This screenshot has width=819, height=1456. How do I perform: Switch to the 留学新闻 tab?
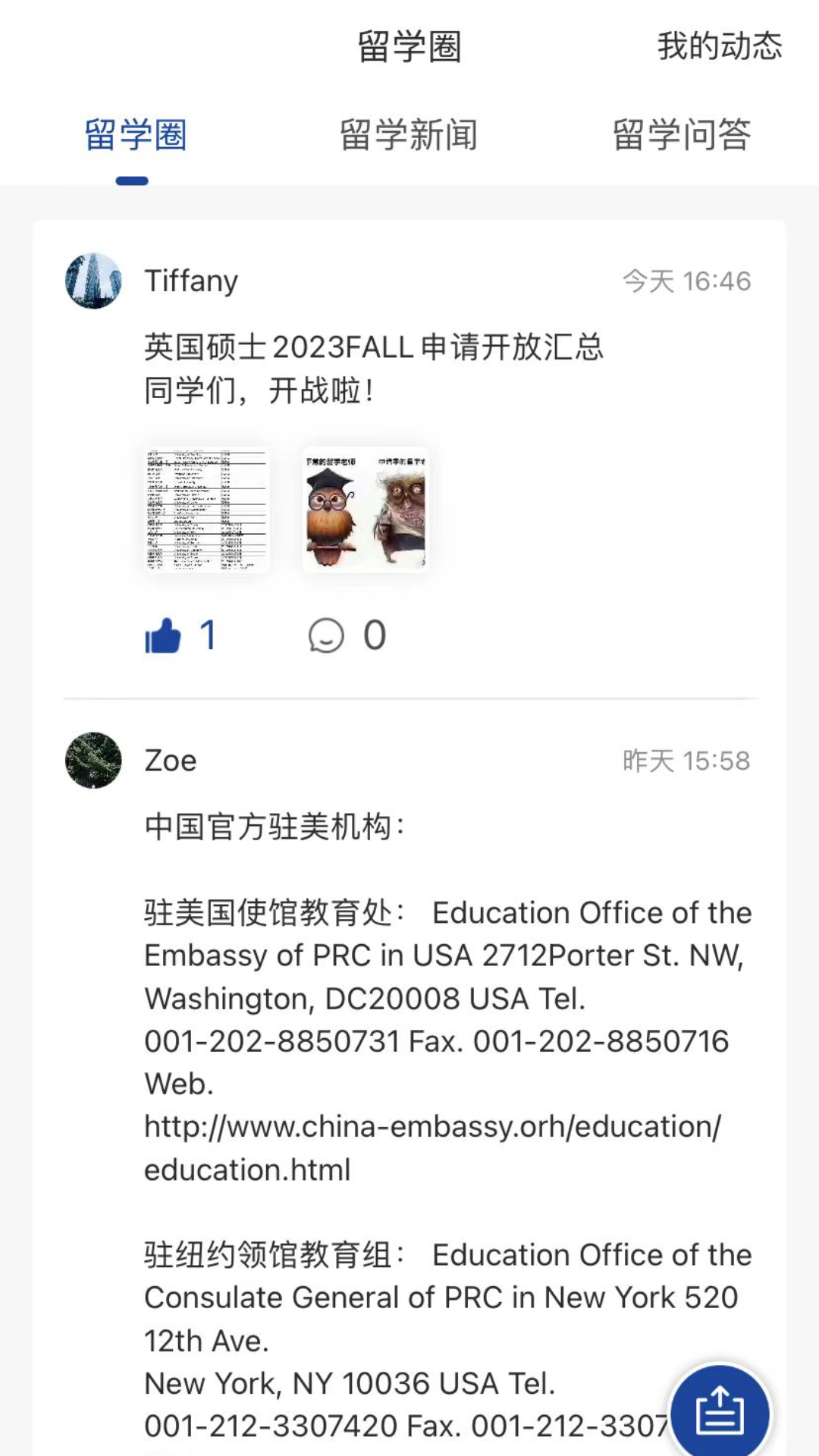409,135
